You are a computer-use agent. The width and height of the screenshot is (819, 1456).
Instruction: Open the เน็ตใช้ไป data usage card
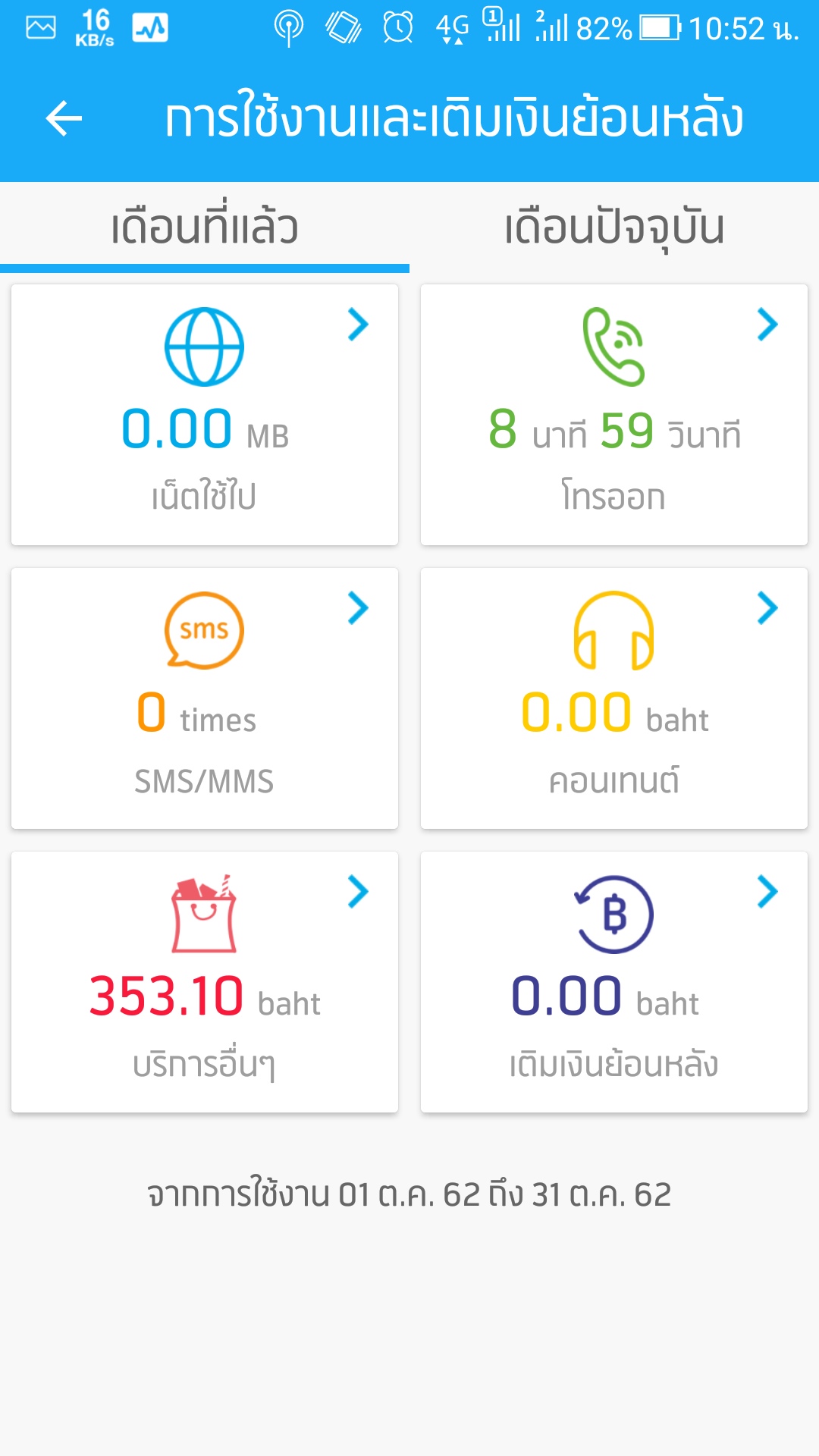pyautogui.click(x=205, y=415)
